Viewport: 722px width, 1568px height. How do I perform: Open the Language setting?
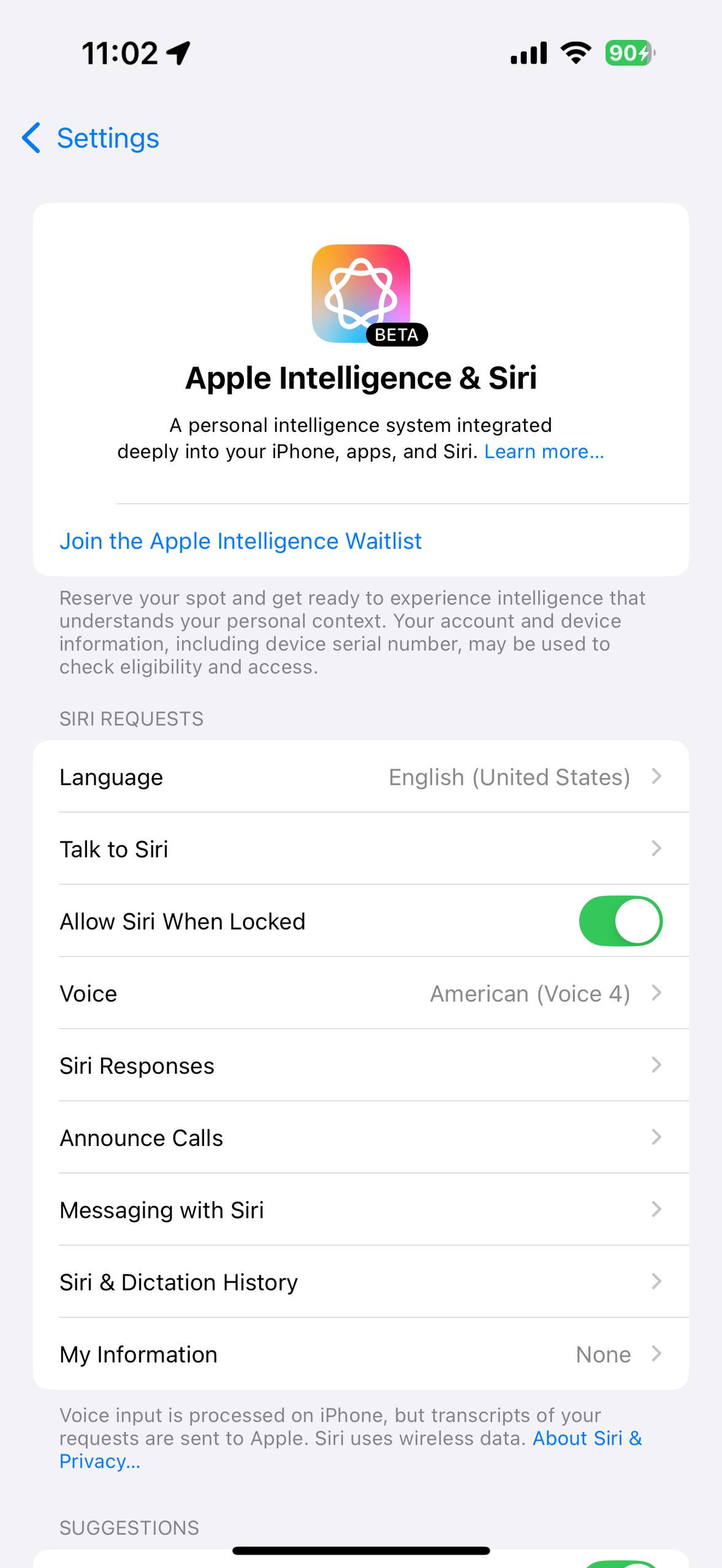pyautogui.click(x=361, y=777)
